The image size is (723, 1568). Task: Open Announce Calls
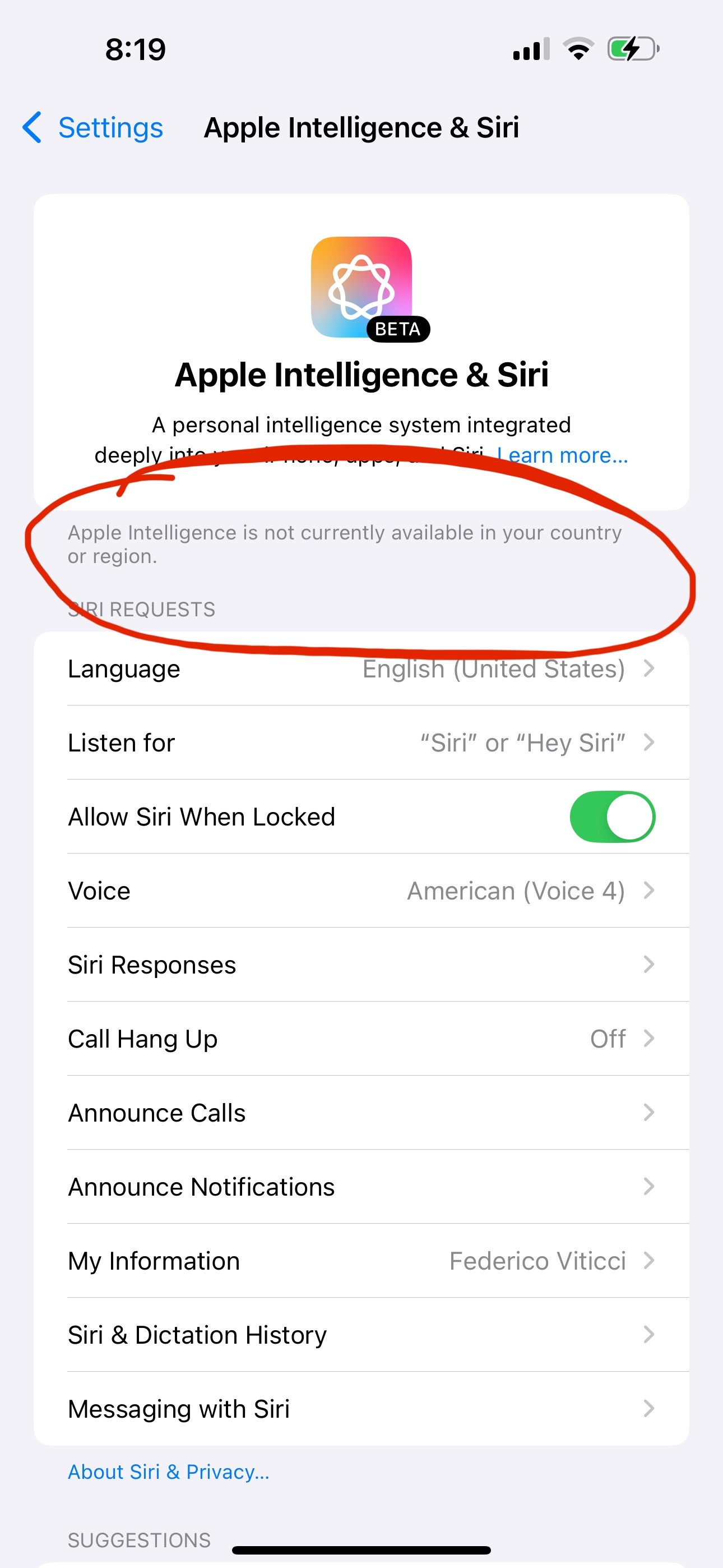361,1113
